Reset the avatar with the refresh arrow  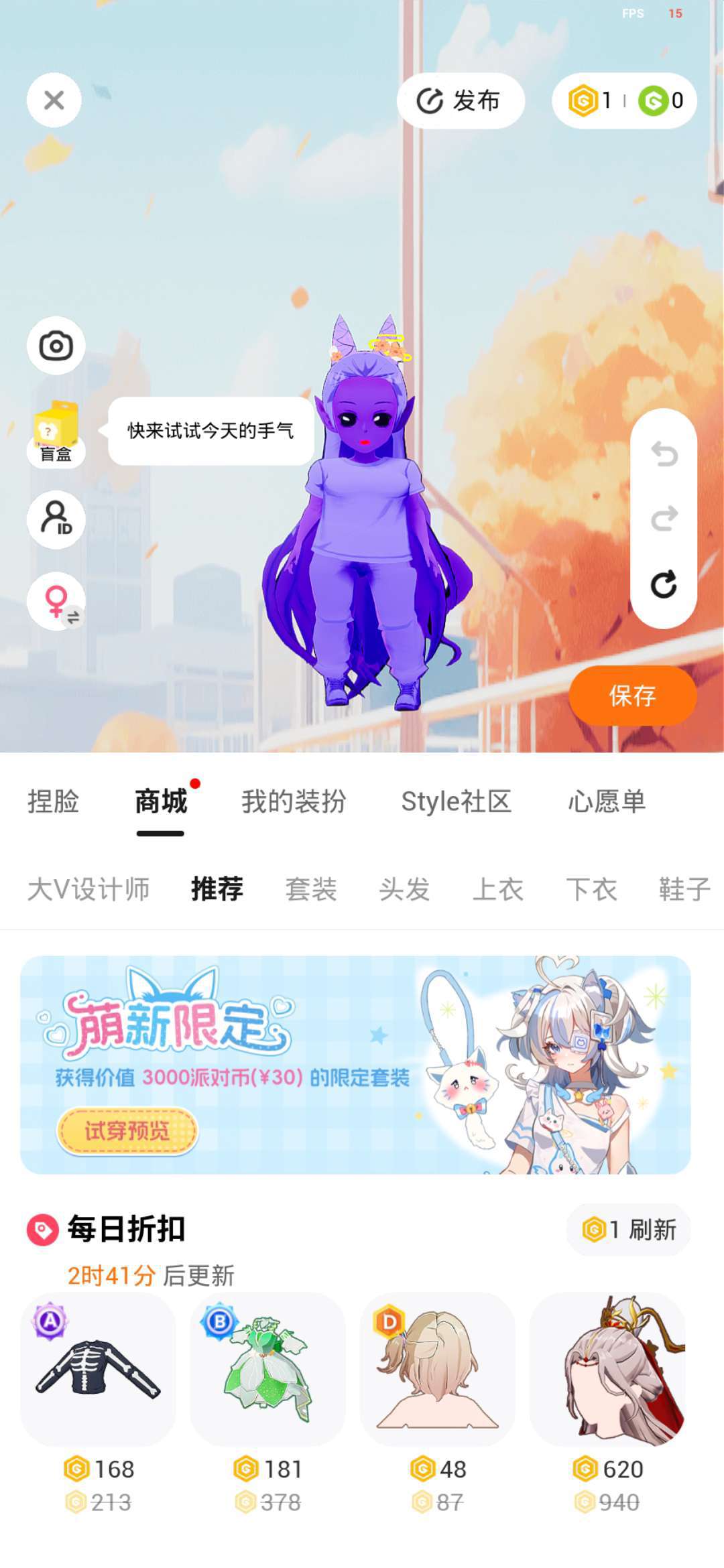pos(663,584)
